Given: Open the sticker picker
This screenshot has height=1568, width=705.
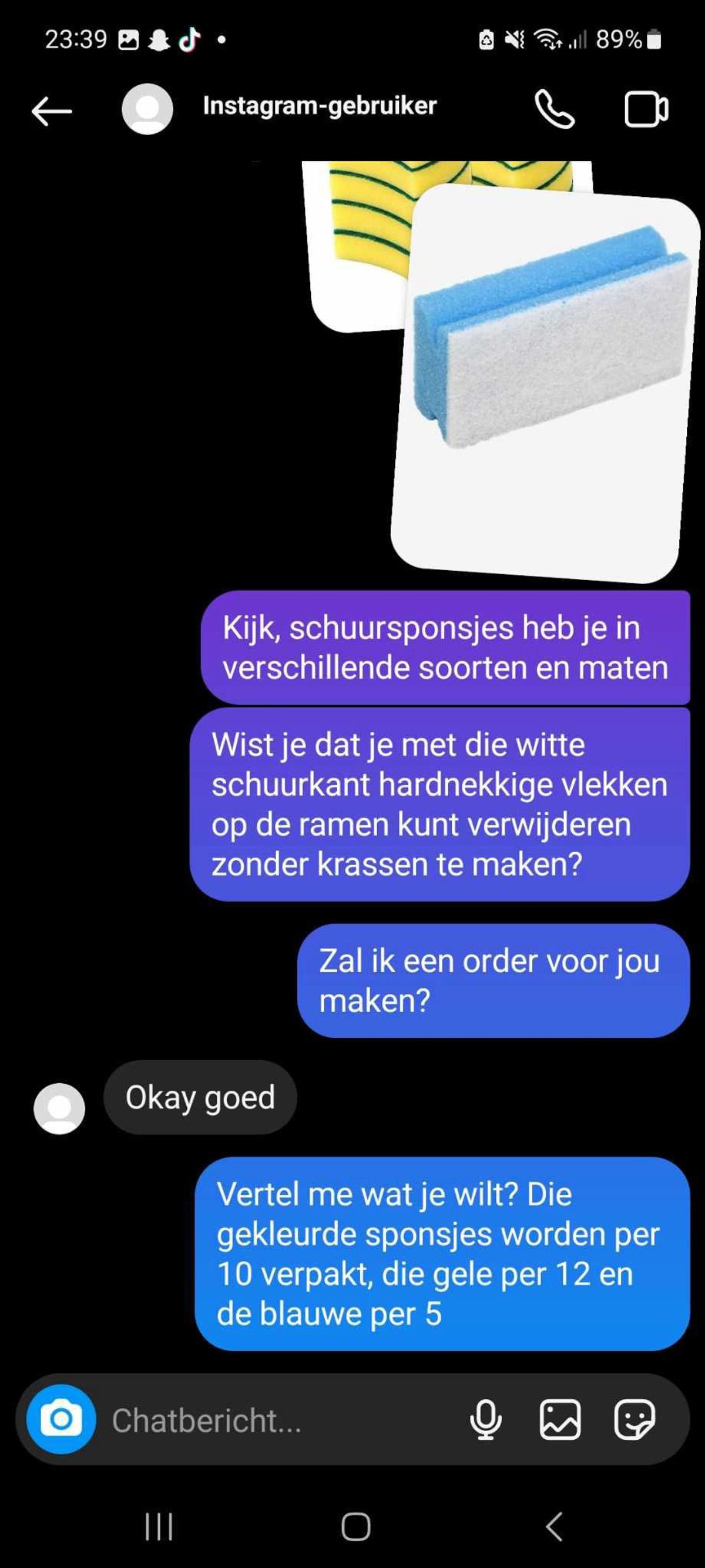Looking at the screenshot, I should (634, 1420).
